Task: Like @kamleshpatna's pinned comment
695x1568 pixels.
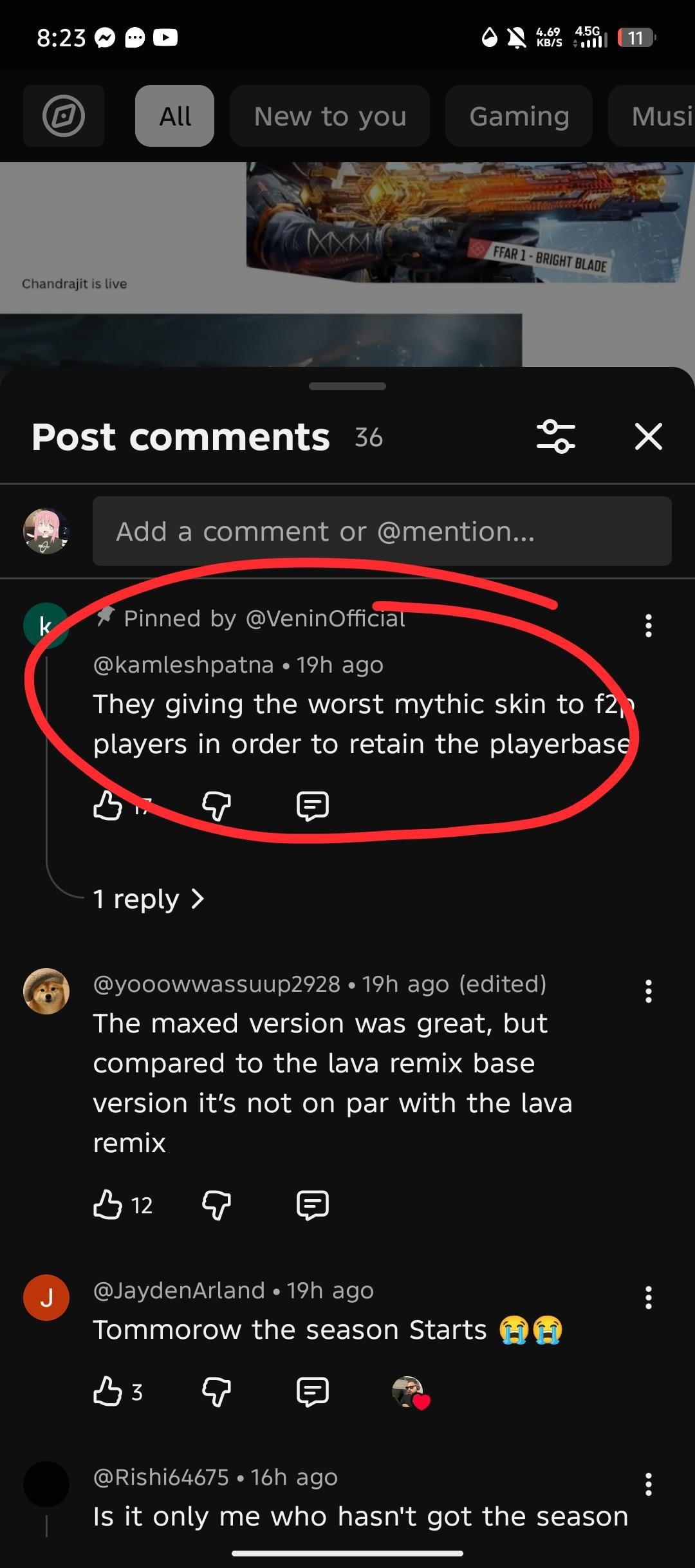Action: 107,805
